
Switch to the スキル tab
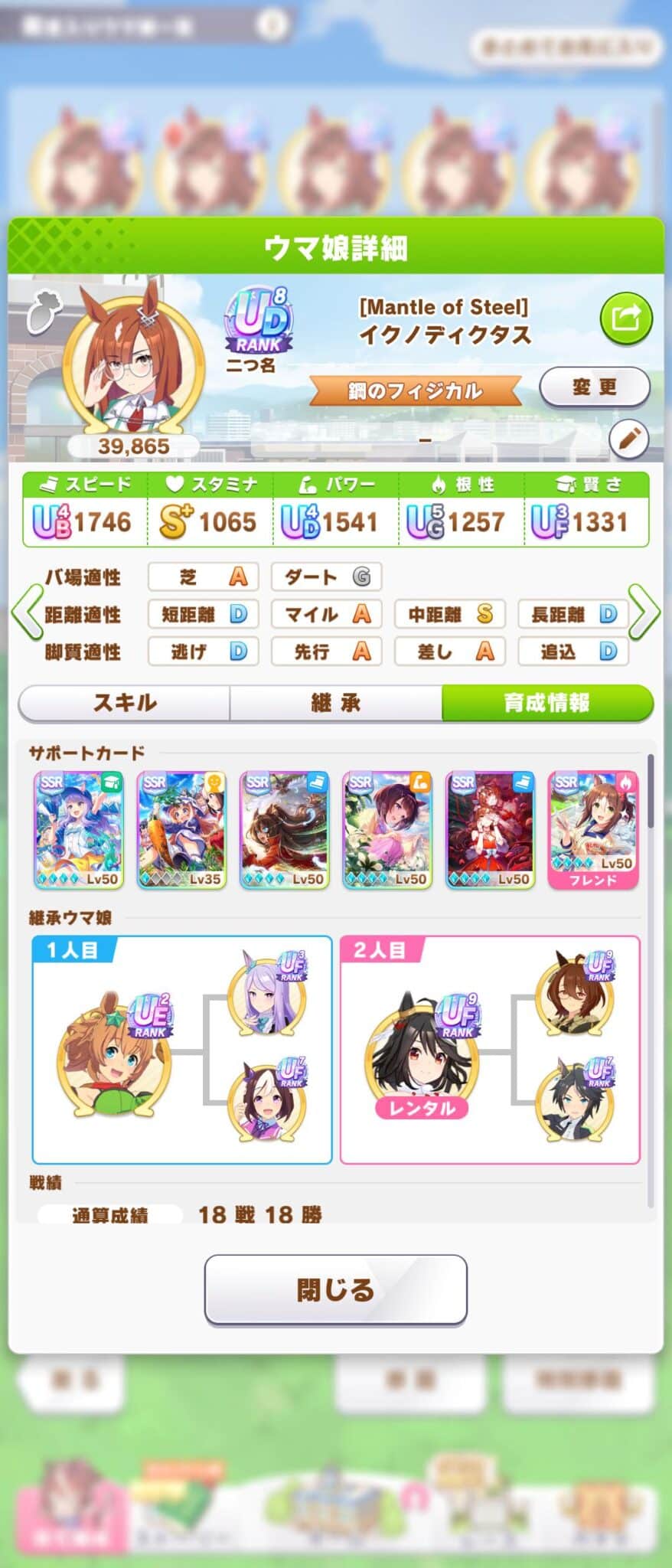125,703
